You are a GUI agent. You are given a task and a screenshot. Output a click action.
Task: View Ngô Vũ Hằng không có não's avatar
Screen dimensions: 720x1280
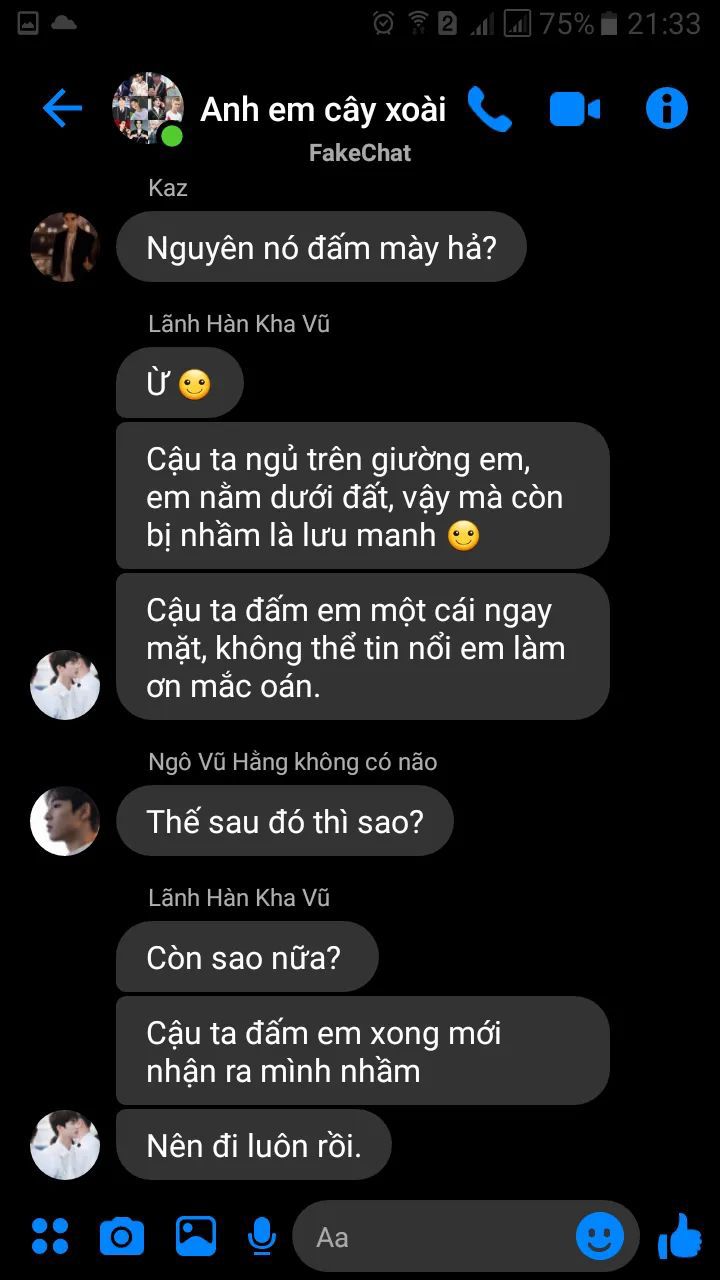65,821
